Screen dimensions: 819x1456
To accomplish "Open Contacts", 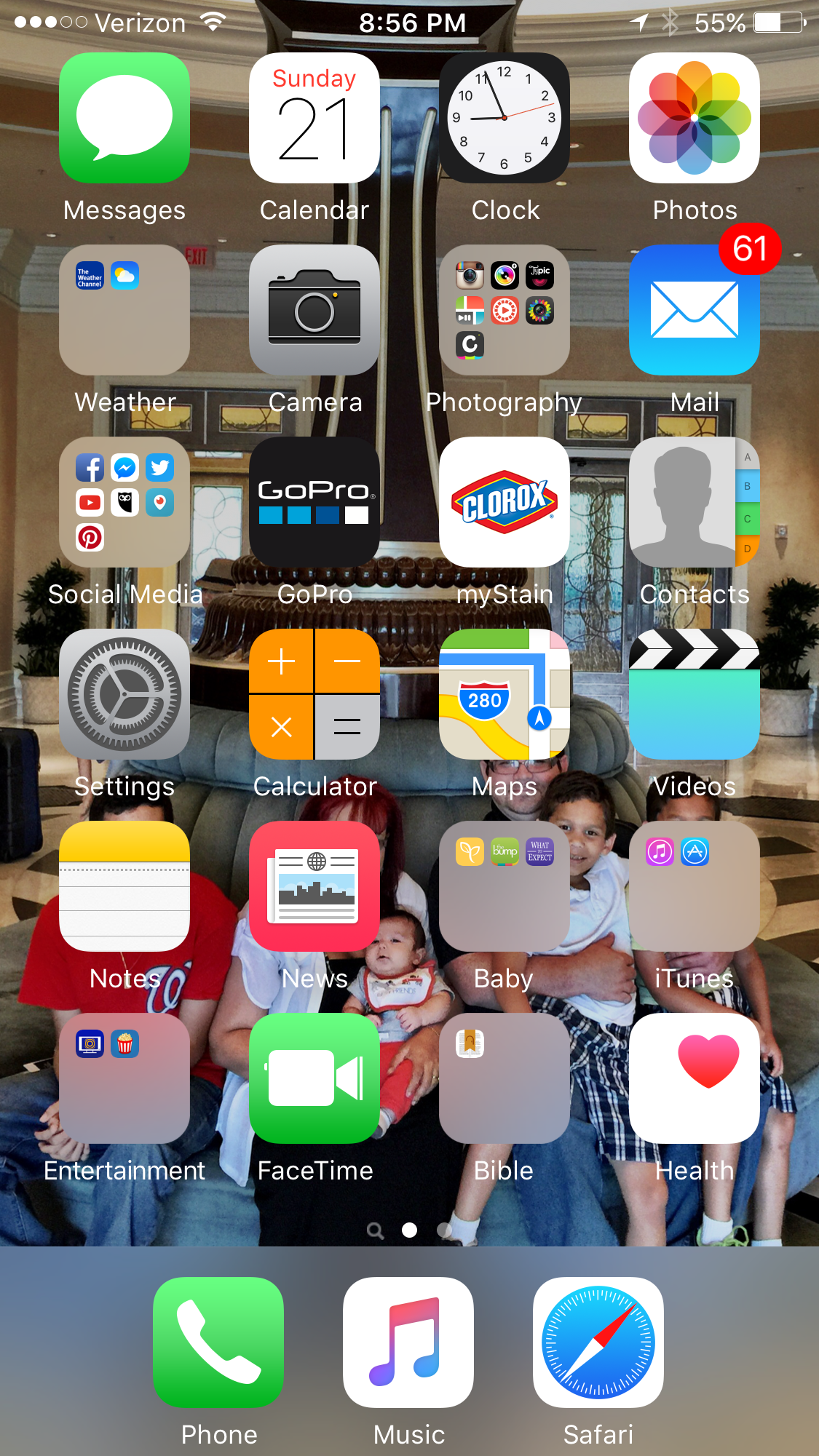I will [695, 502].
